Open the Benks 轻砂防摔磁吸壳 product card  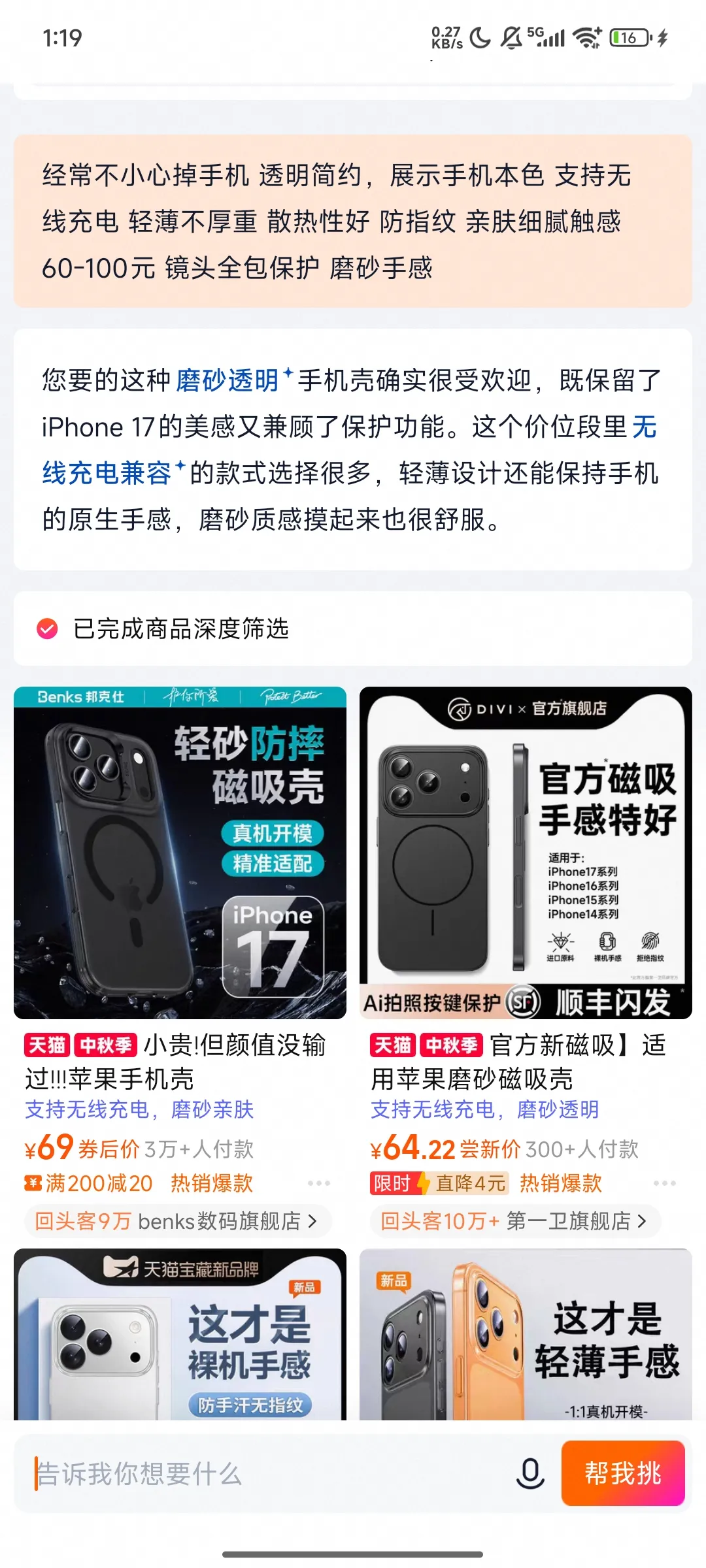click(180, 853)
